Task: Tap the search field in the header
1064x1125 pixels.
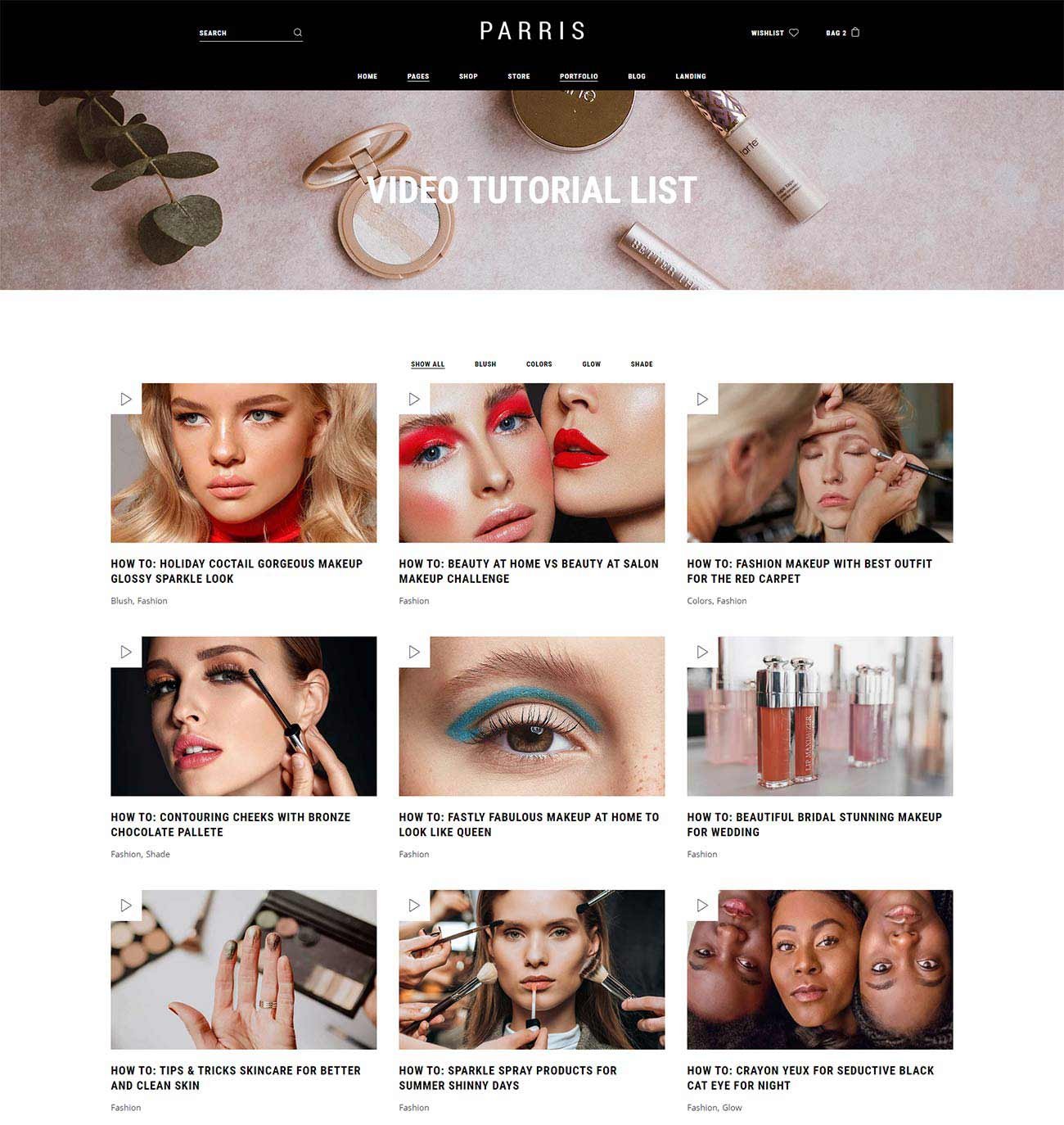Action: point(243,33)
